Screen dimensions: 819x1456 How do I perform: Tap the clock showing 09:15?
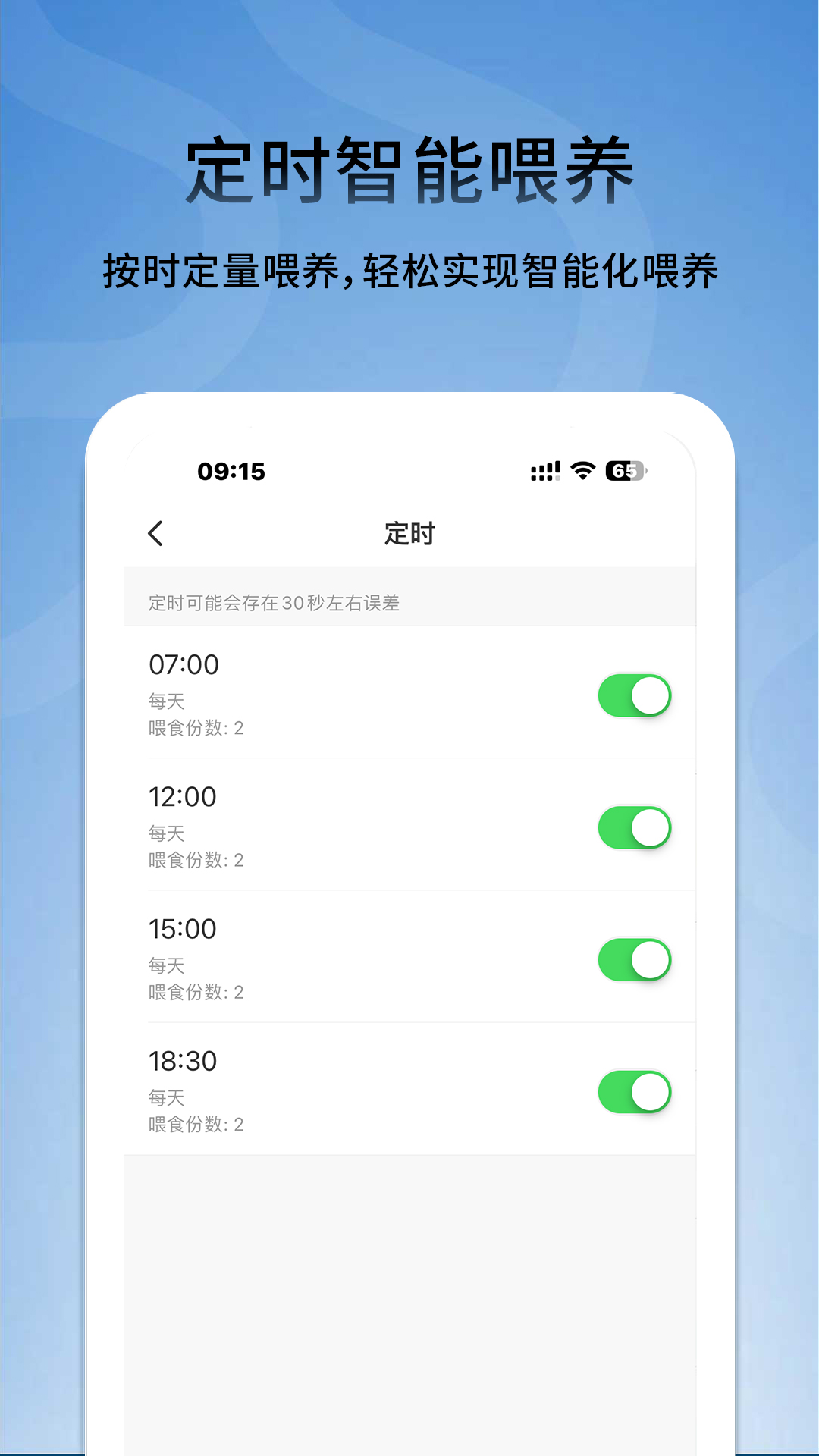[x=230, y=472]
